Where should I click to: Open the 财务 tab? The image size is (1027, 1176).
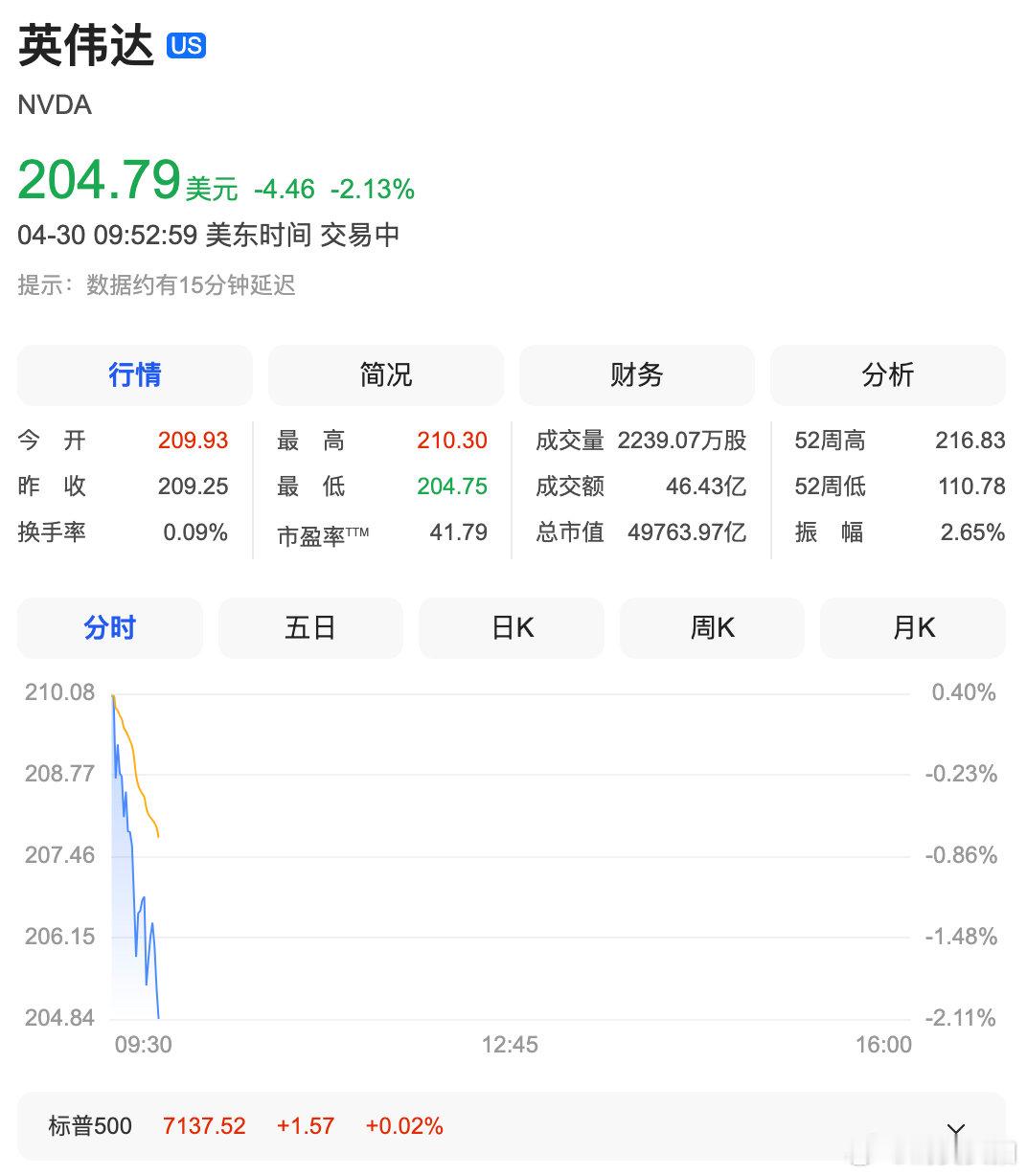click(x=635, y=375)
